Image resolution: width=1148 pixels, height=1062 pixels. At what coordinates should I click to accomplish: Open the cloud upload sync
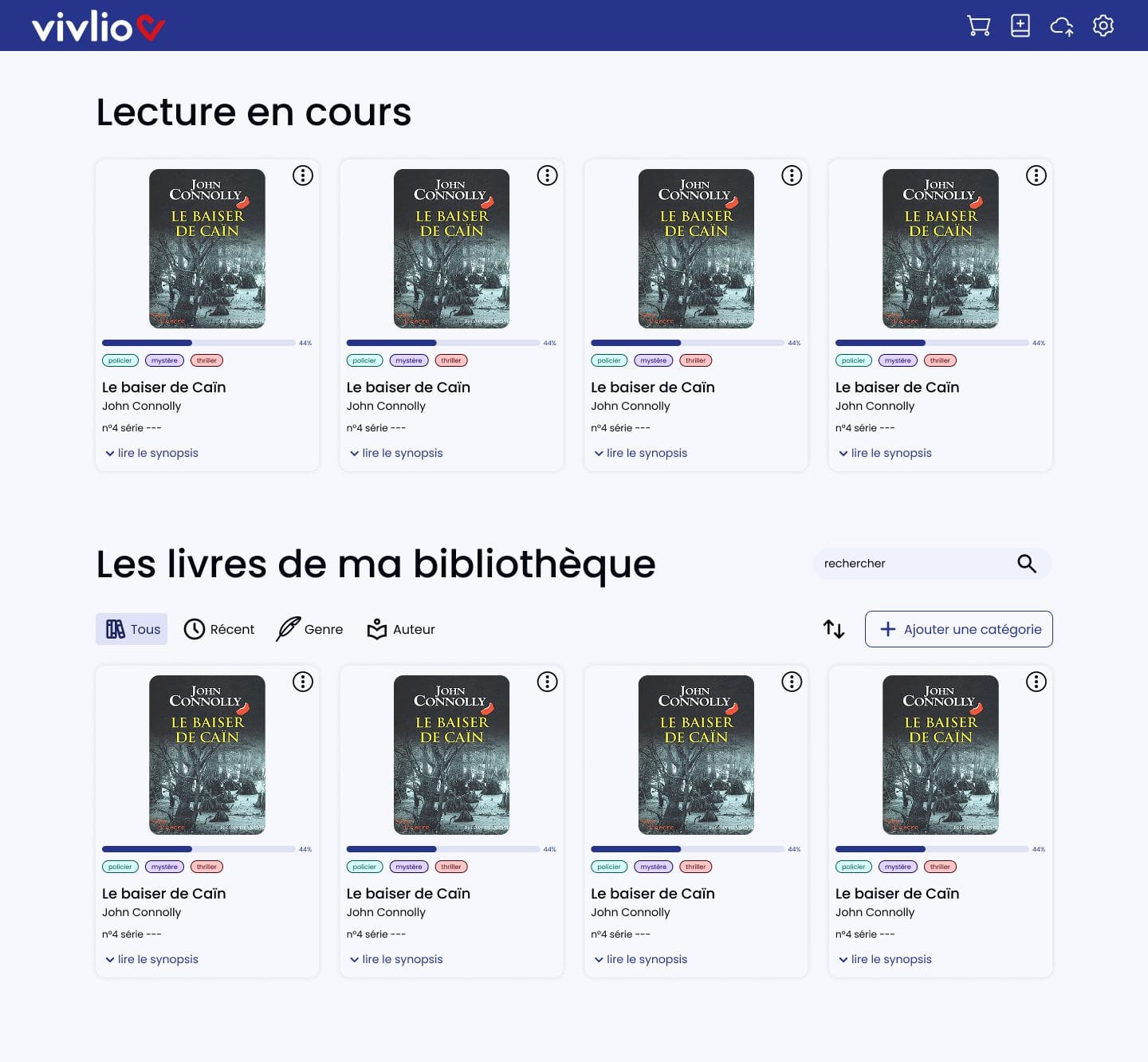(x=1062, y=26)
